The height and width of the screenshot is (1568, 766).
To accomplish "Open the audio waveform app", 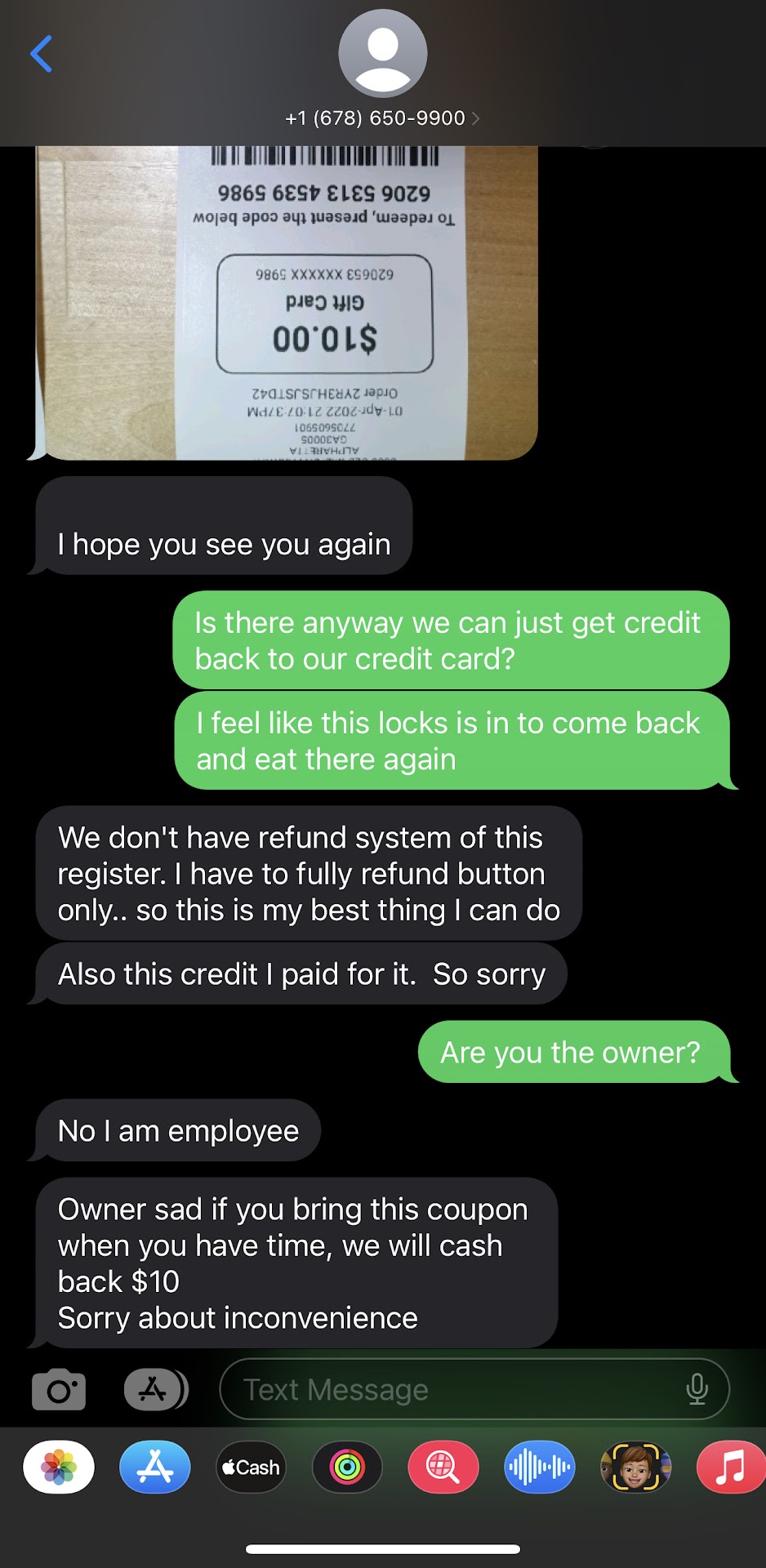I will [x=539, y=1468].
